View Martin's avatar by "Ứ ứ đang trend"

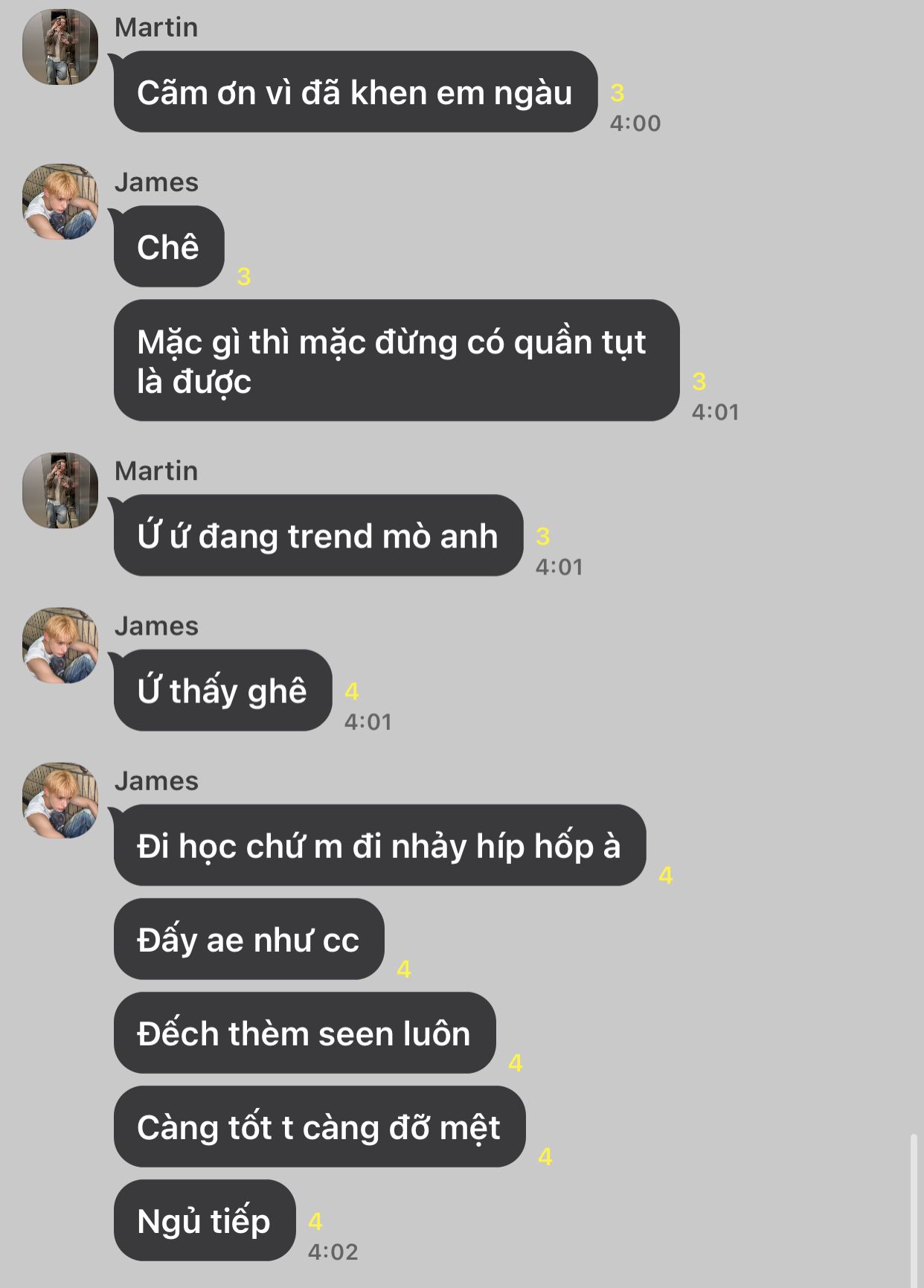click(x=60, y=490)
